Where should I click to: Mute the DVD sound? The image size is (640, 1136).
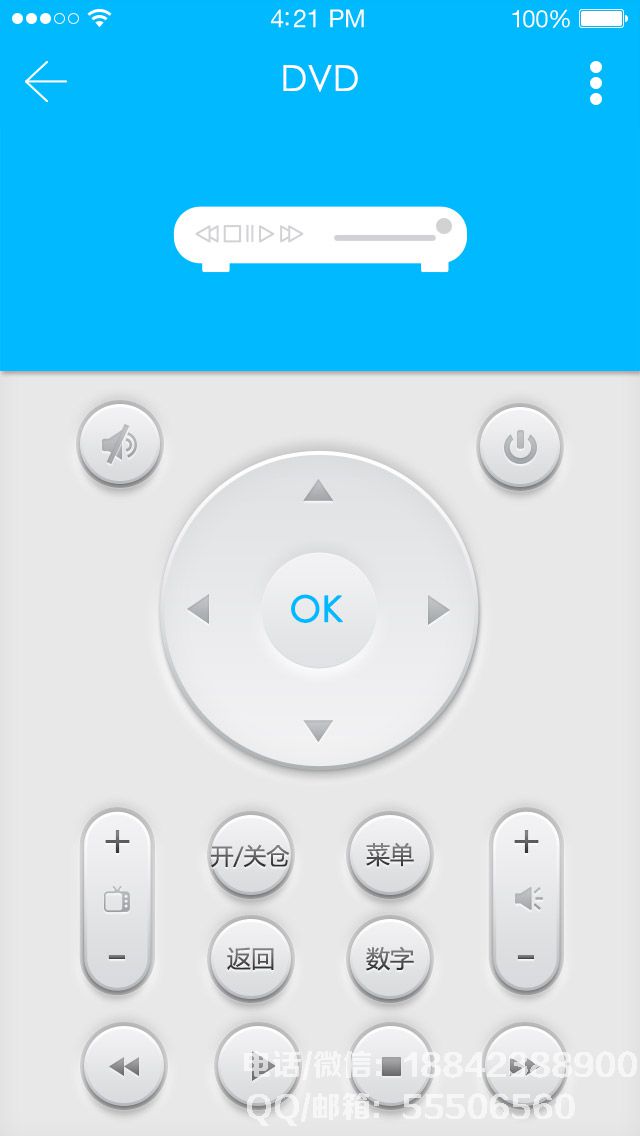tap(120, 445)
